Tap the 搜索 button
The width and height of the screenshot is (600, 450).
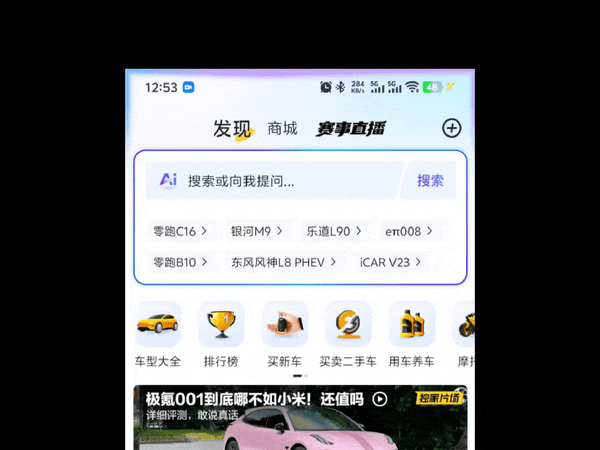point(430,181)
